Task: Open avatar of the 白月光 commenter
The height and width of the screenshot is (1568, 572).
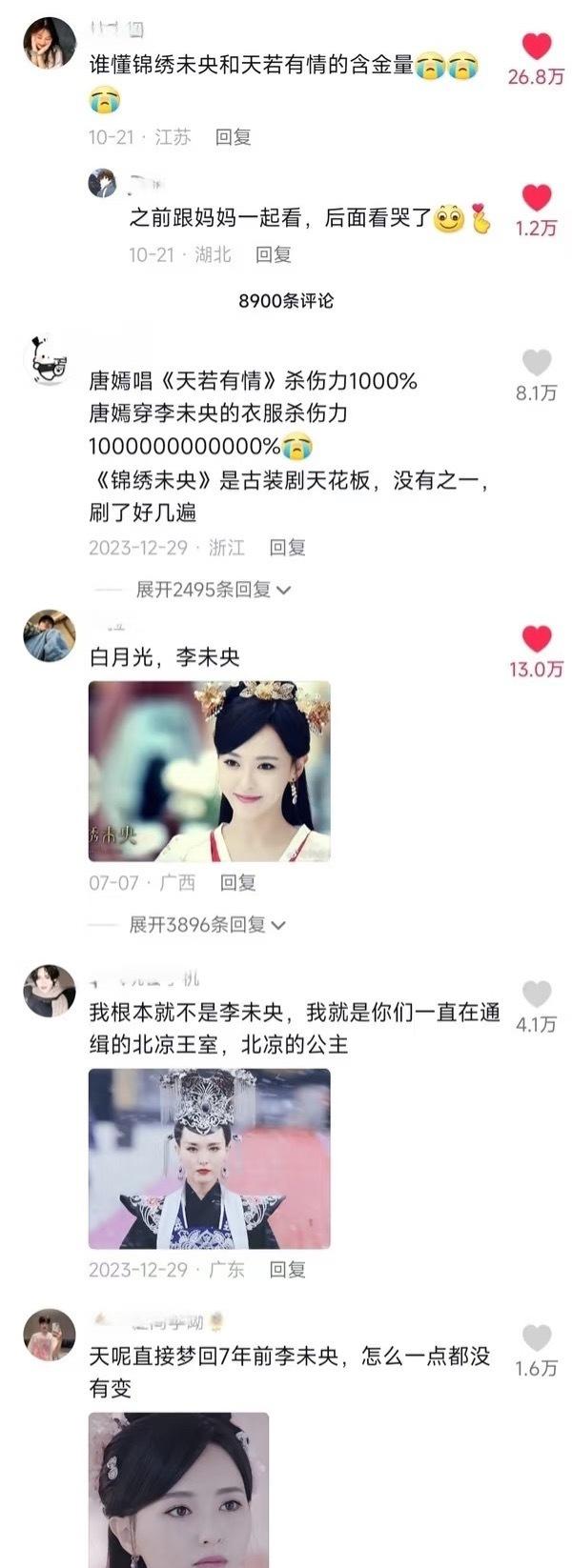Action: click(49, 636)
